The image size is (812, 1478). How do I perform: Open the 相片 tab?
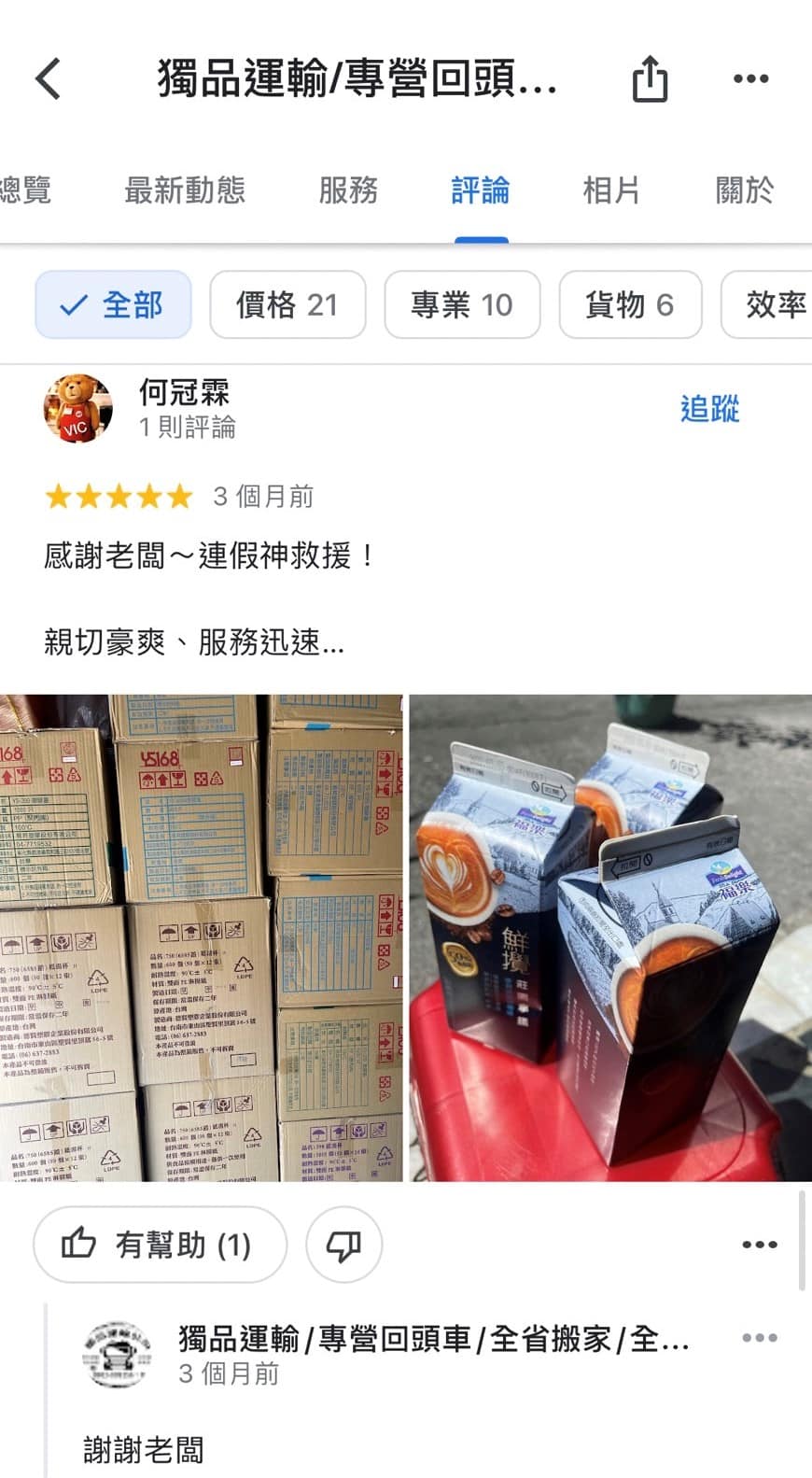tap(611, 190)
